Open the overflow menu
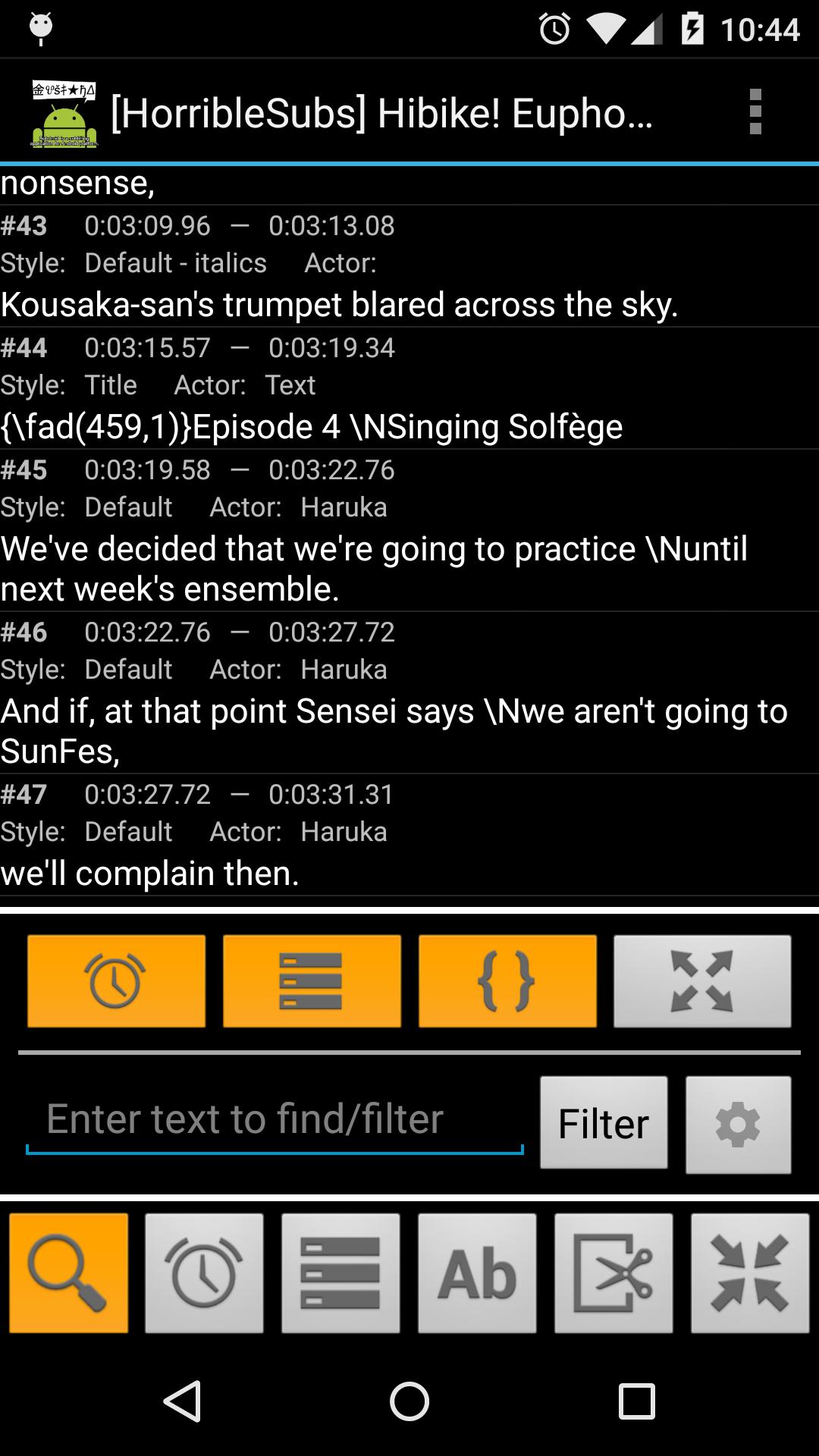Viewport: 819px width, 1456px height. tap(755, 112)
